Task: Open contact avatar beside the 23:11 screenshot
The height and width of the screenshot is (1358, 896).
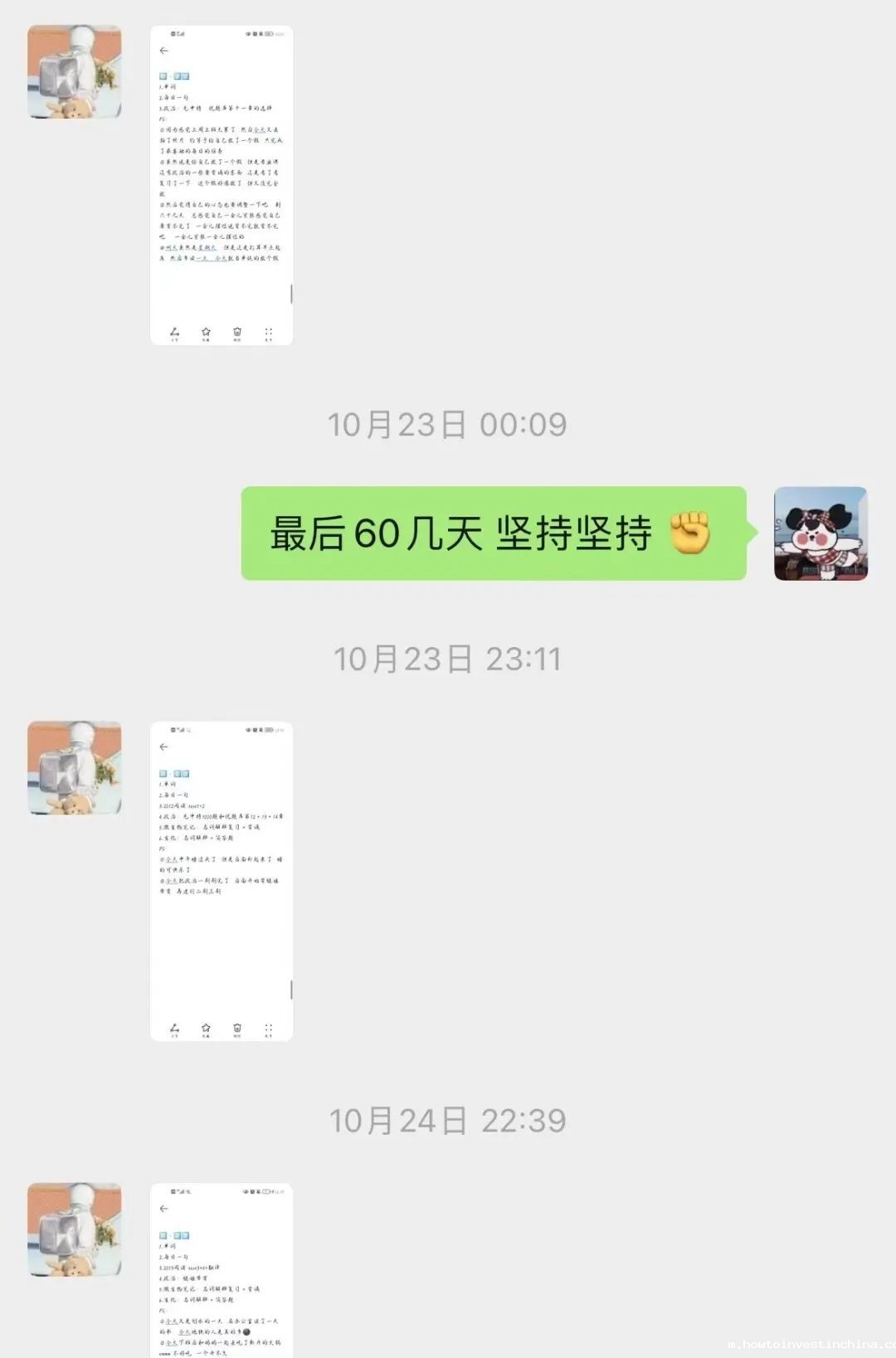Action: [75, 768]
